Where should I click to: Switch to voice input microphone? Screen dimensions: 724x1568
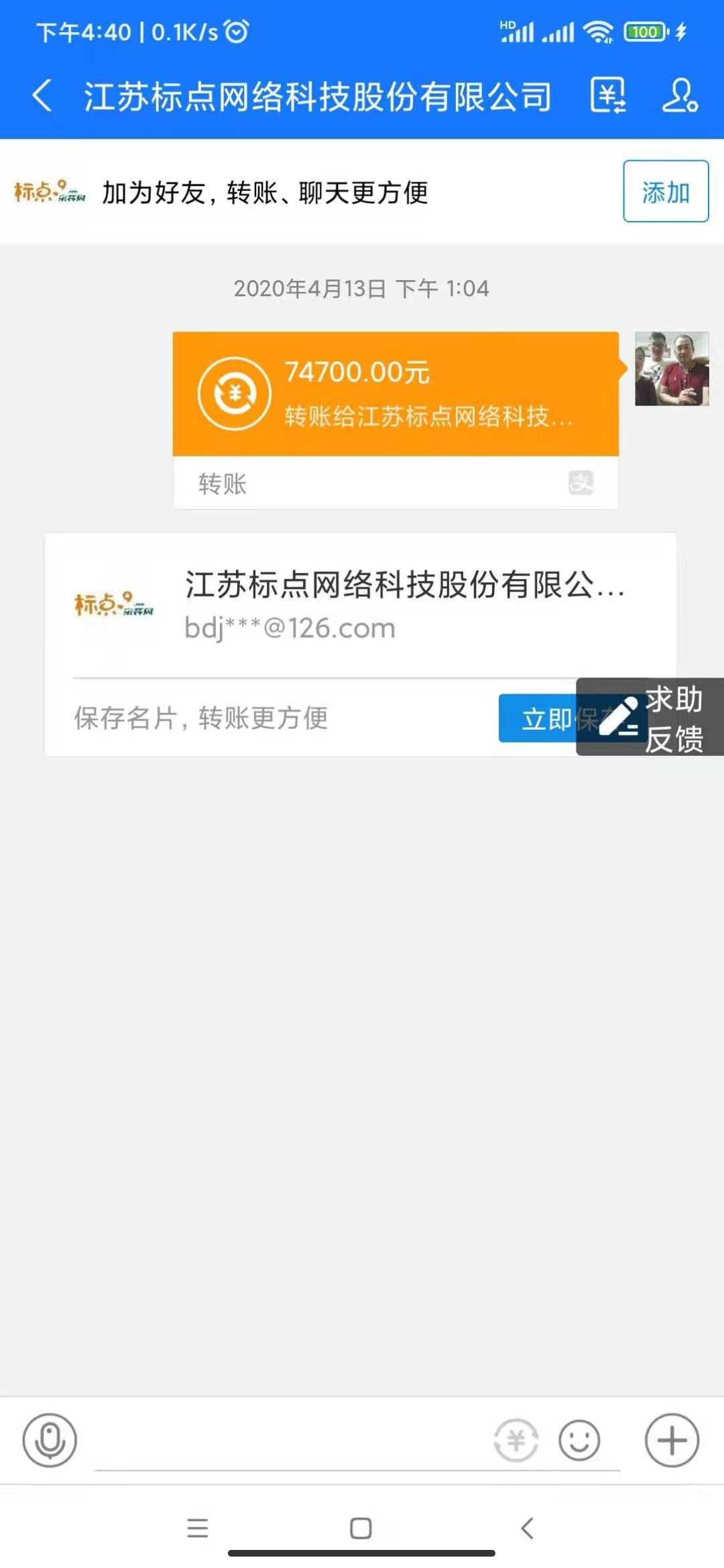50,1440
